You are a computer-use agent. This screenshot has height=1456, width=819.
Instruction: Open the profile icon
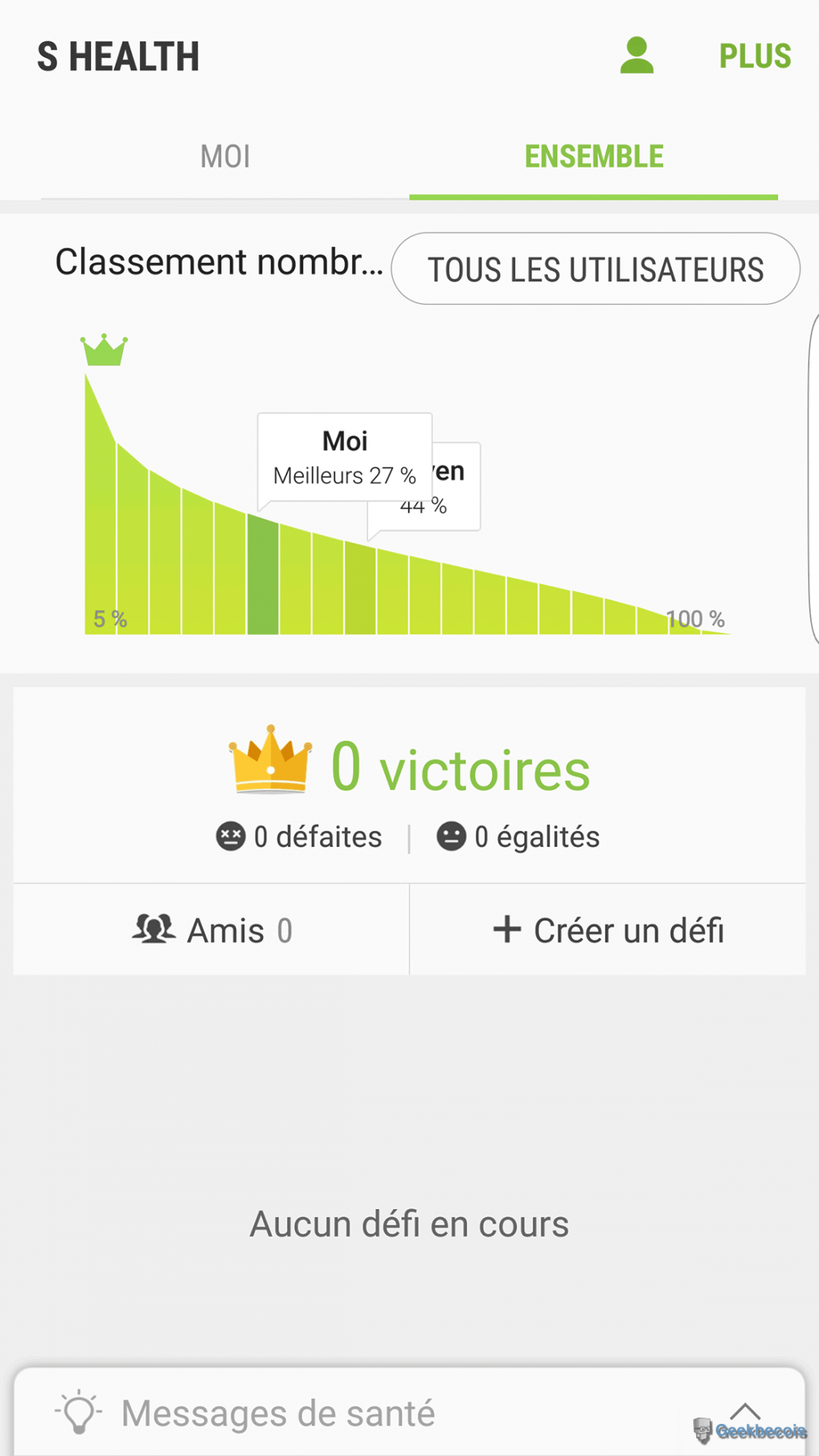(x=637, y=56)
